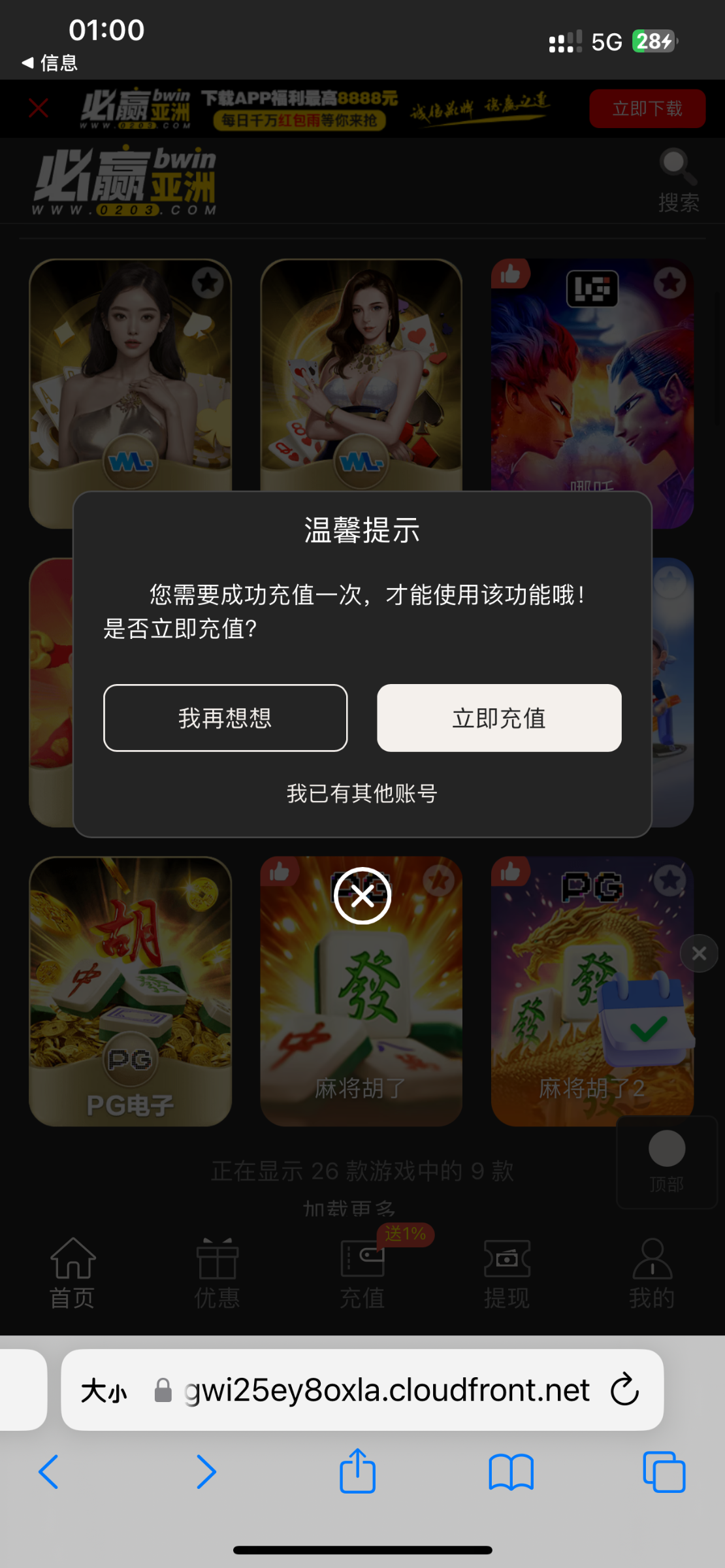
Task: Close the dialog with the circled X
Action: [362, 896]
